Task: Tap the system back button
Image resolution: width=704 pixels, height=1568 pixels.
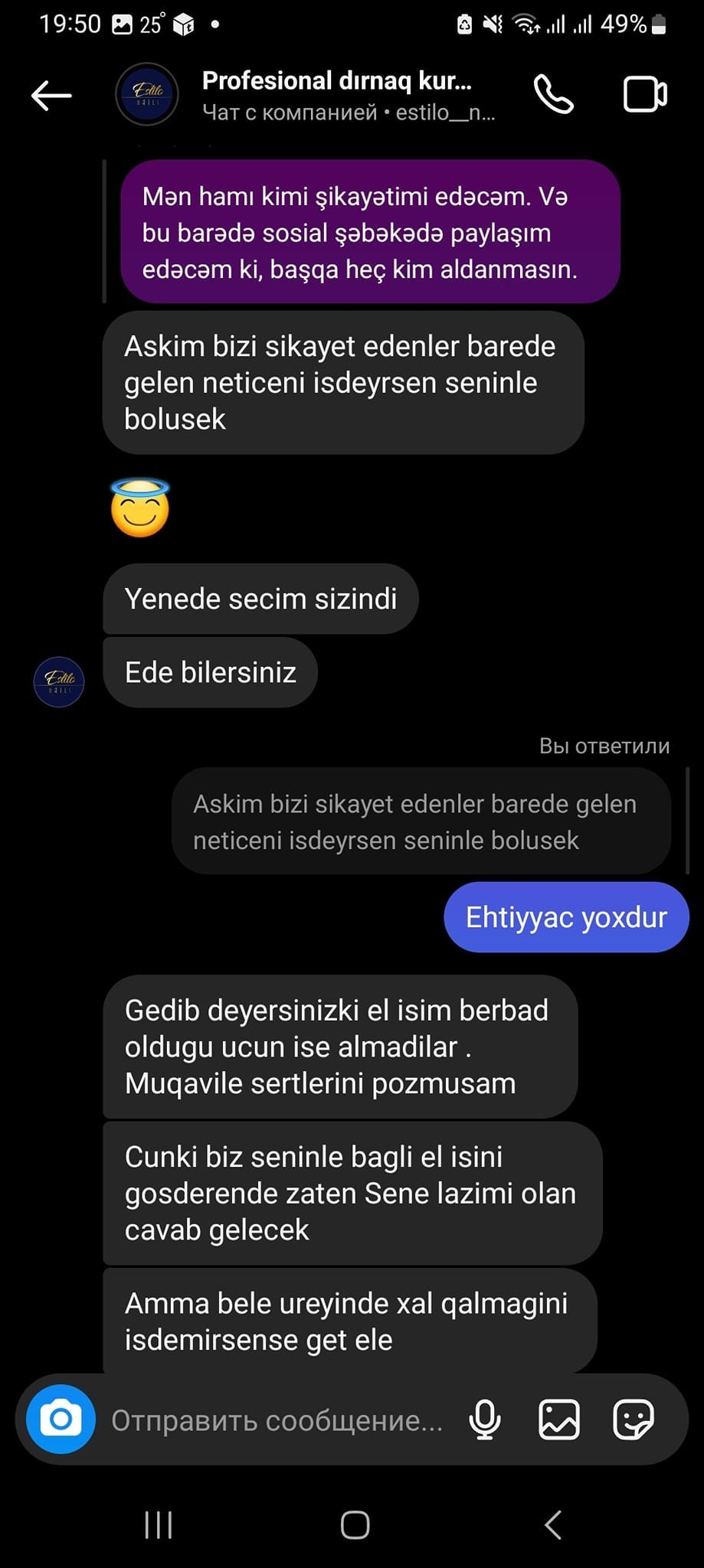Action: coord(553,1524)
